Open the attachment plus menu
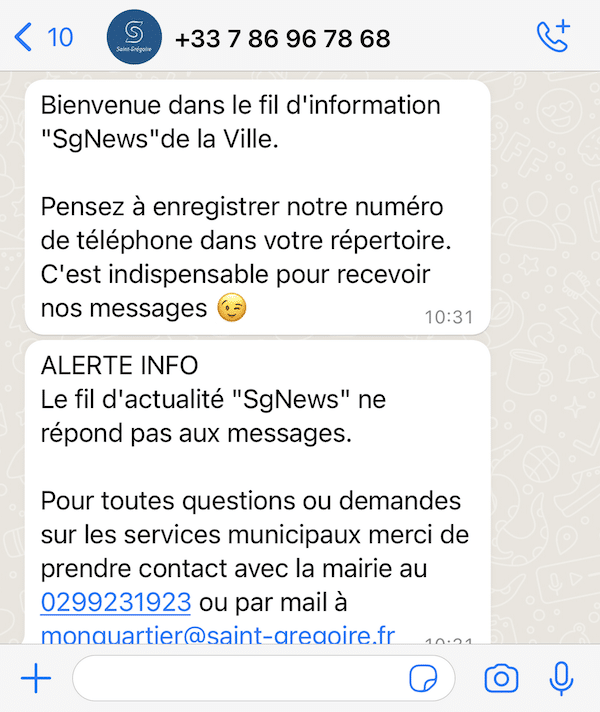This screenshot has height=712, width=600. point(36,680)
